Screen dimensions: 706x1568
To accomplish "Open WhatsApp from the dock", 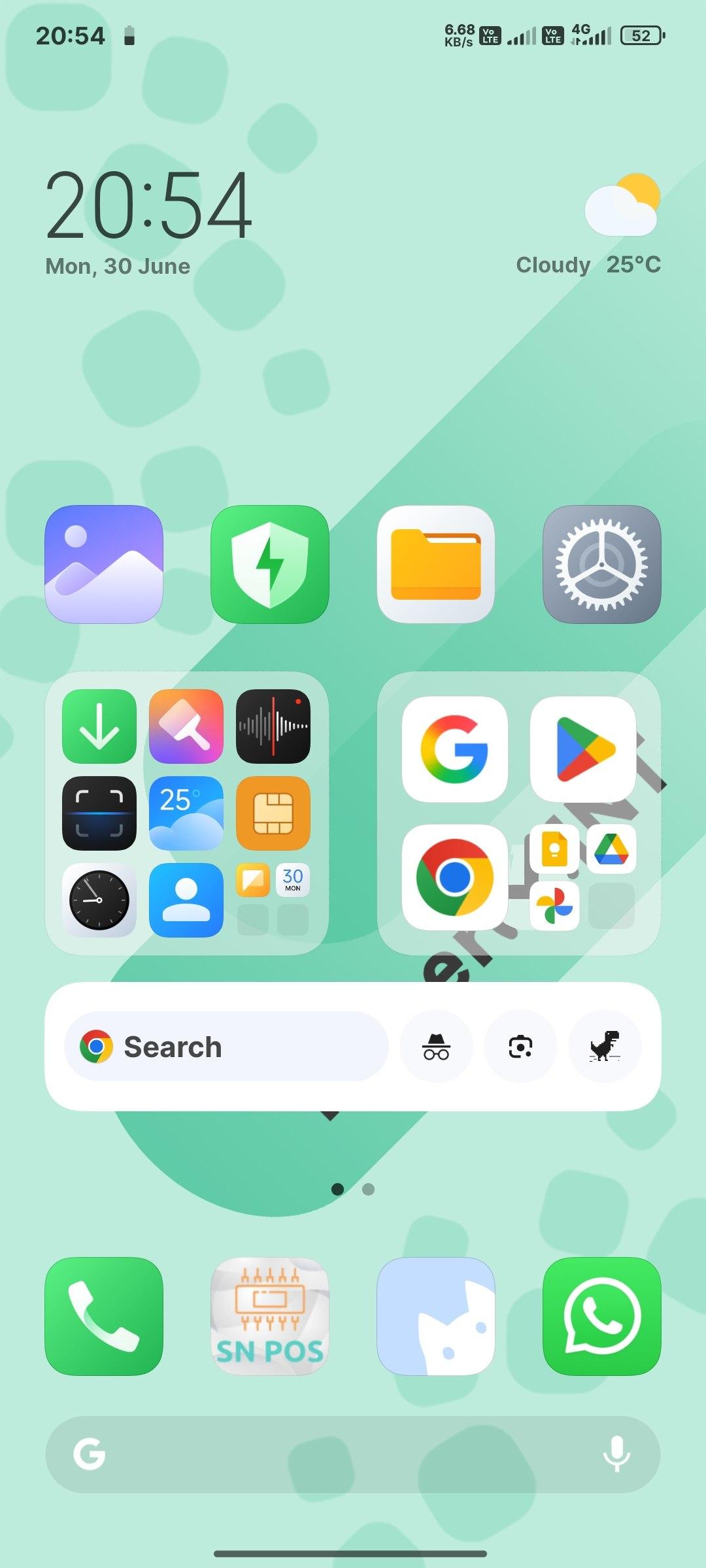I will click(602, 1316).
